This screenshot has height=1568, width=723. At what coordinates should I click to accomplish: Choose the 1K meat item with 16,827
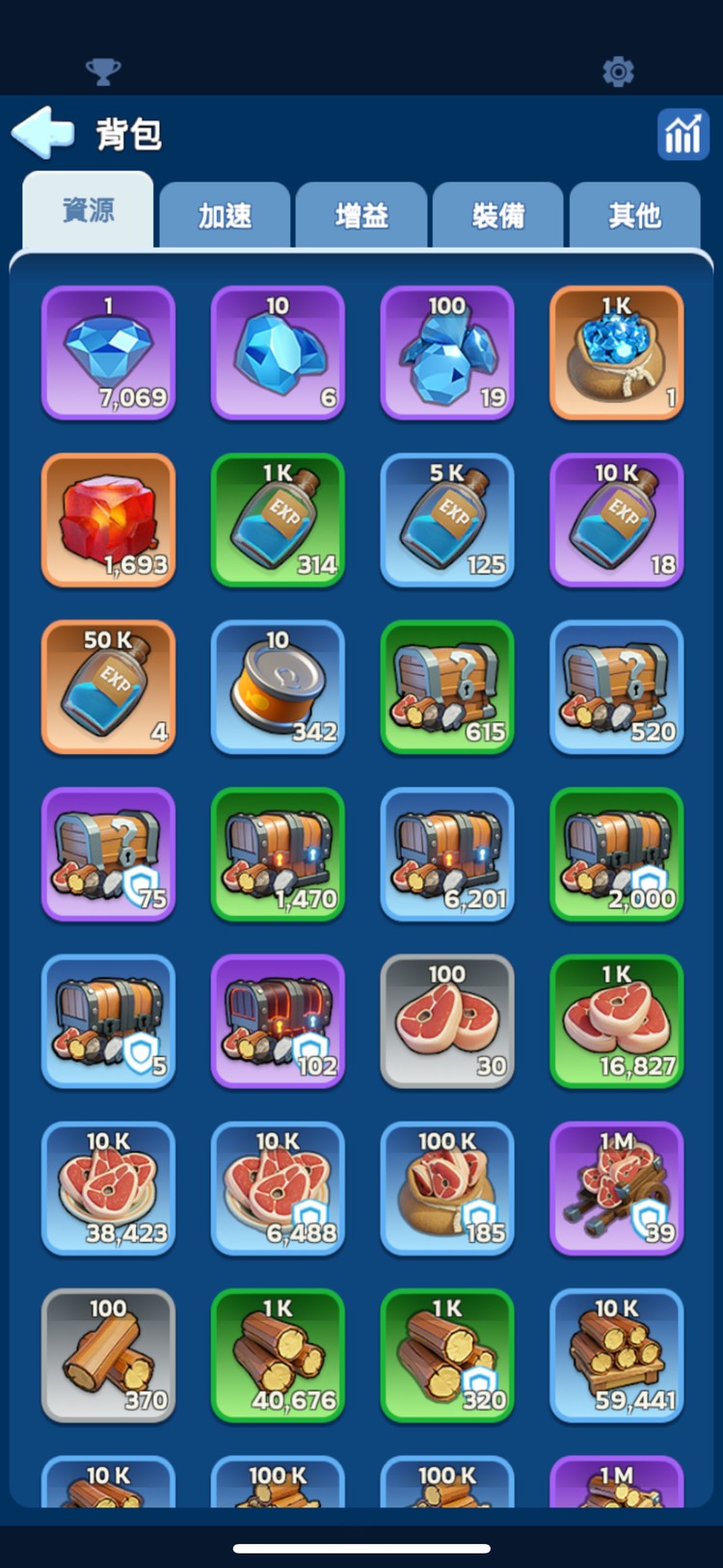[617, 1021]
